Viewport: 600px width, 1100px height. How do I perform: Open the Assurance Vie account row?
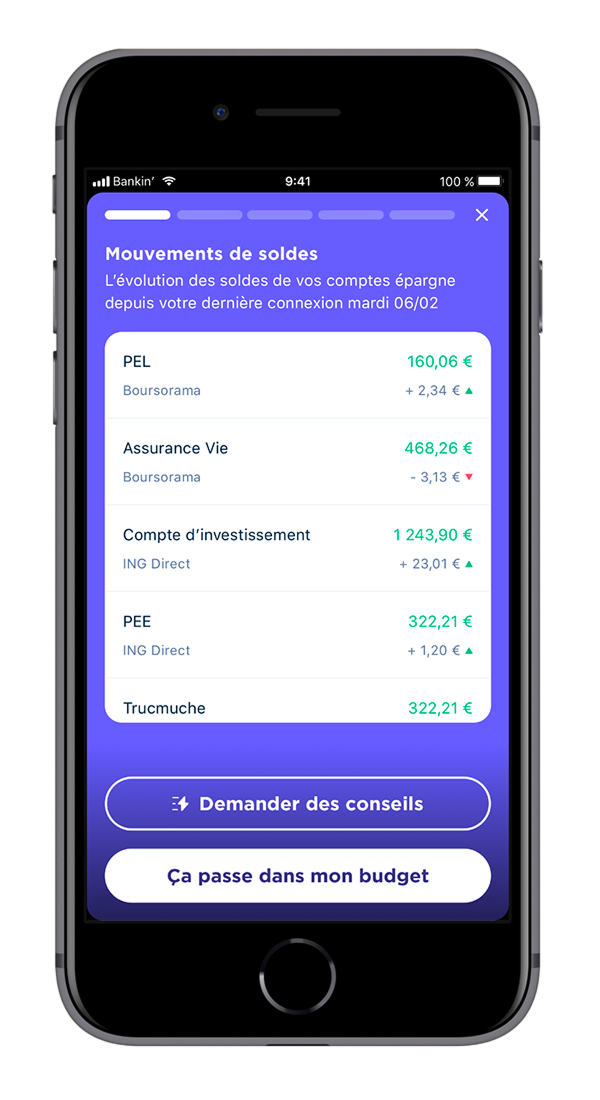click(x=297, y=462)
